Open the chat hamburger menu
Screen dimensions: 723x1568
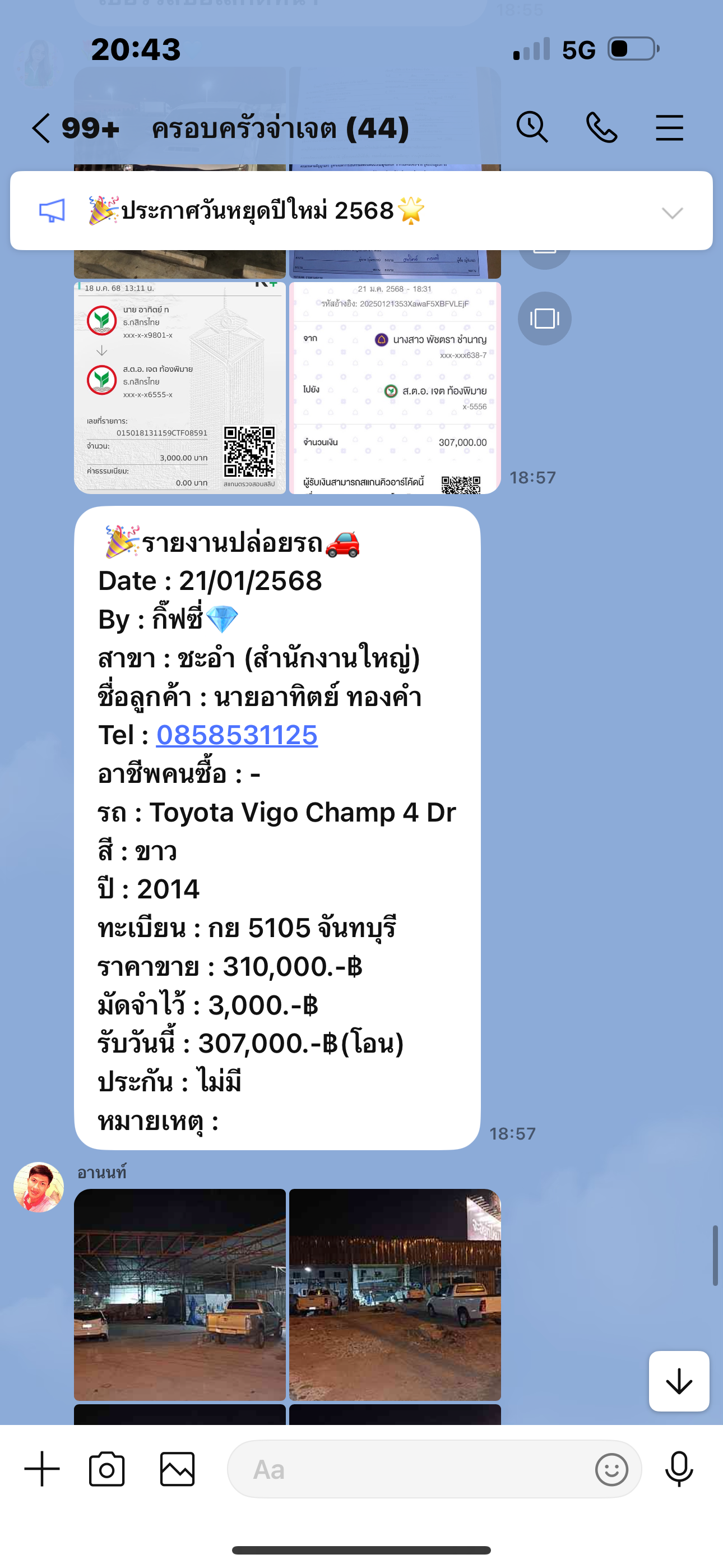tap(669, 128)
